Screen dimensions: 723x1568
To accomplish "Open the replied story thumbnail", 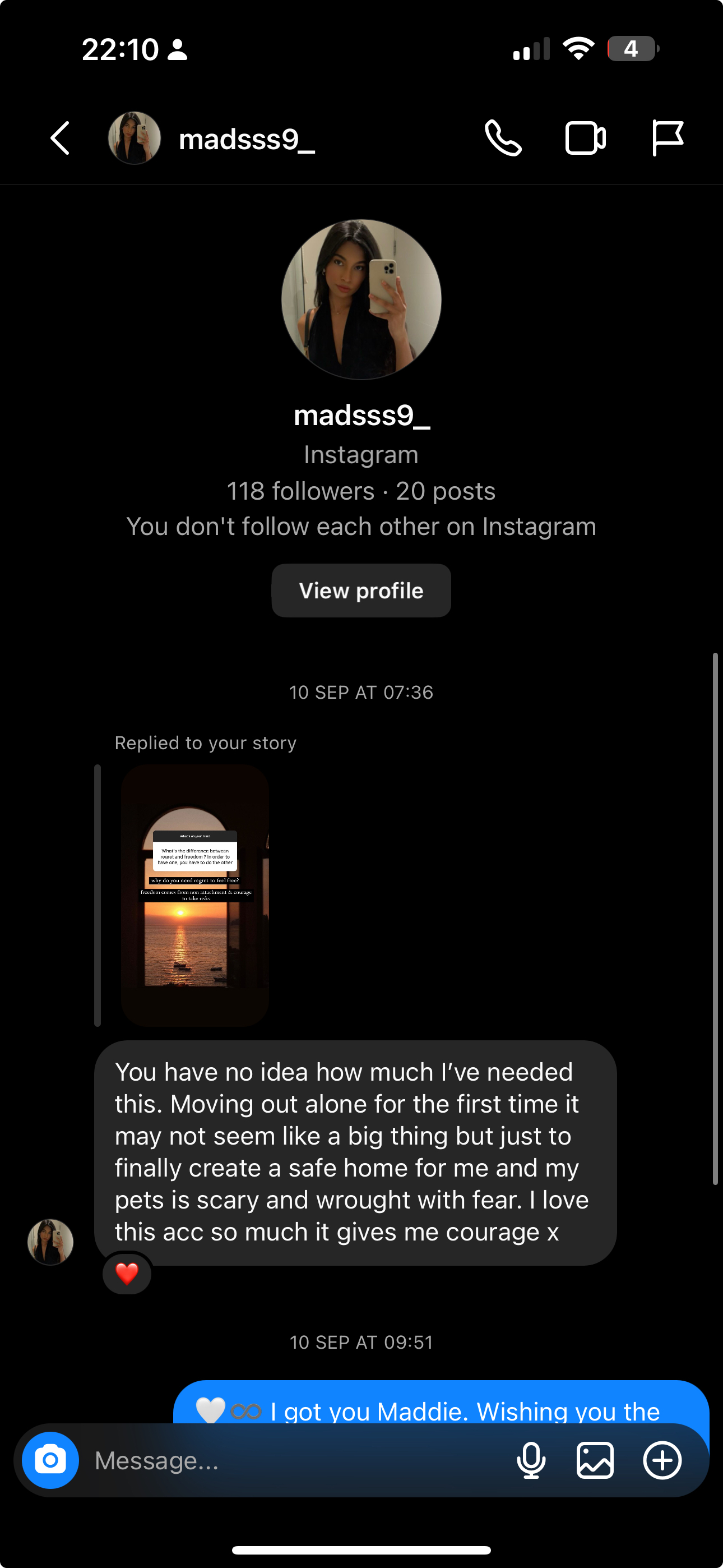I will 194,895.
